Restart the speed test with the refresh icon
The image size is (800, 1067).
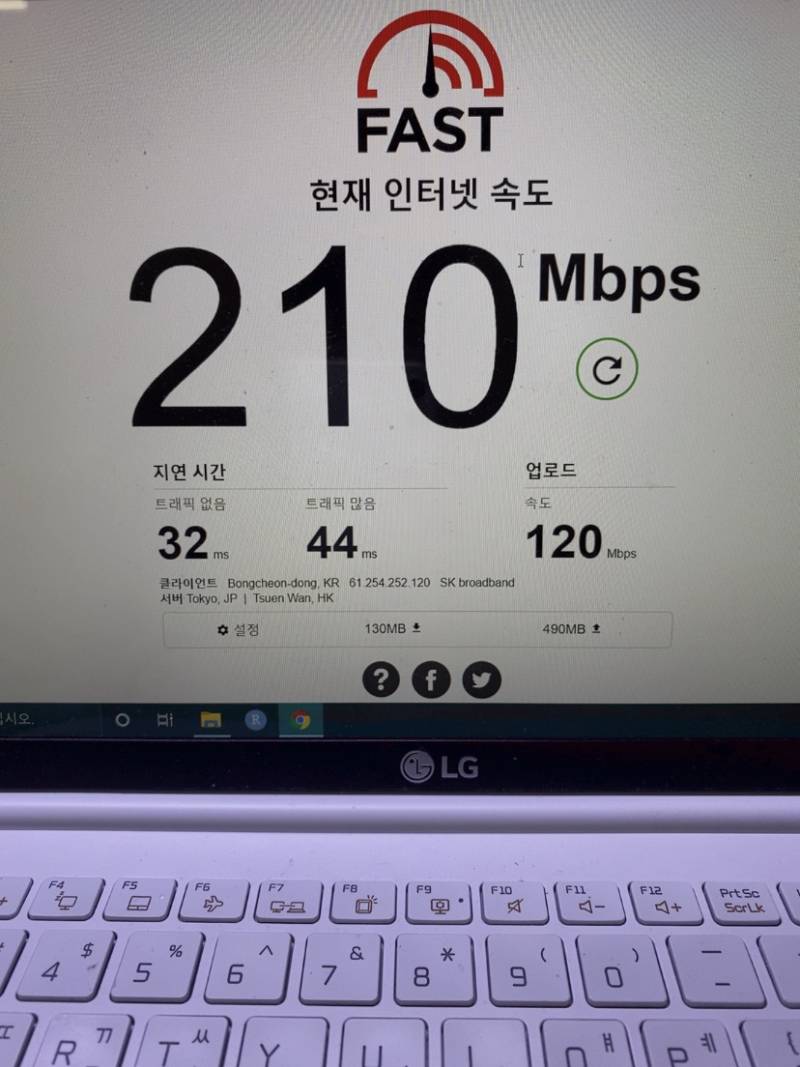pos(608,368)
